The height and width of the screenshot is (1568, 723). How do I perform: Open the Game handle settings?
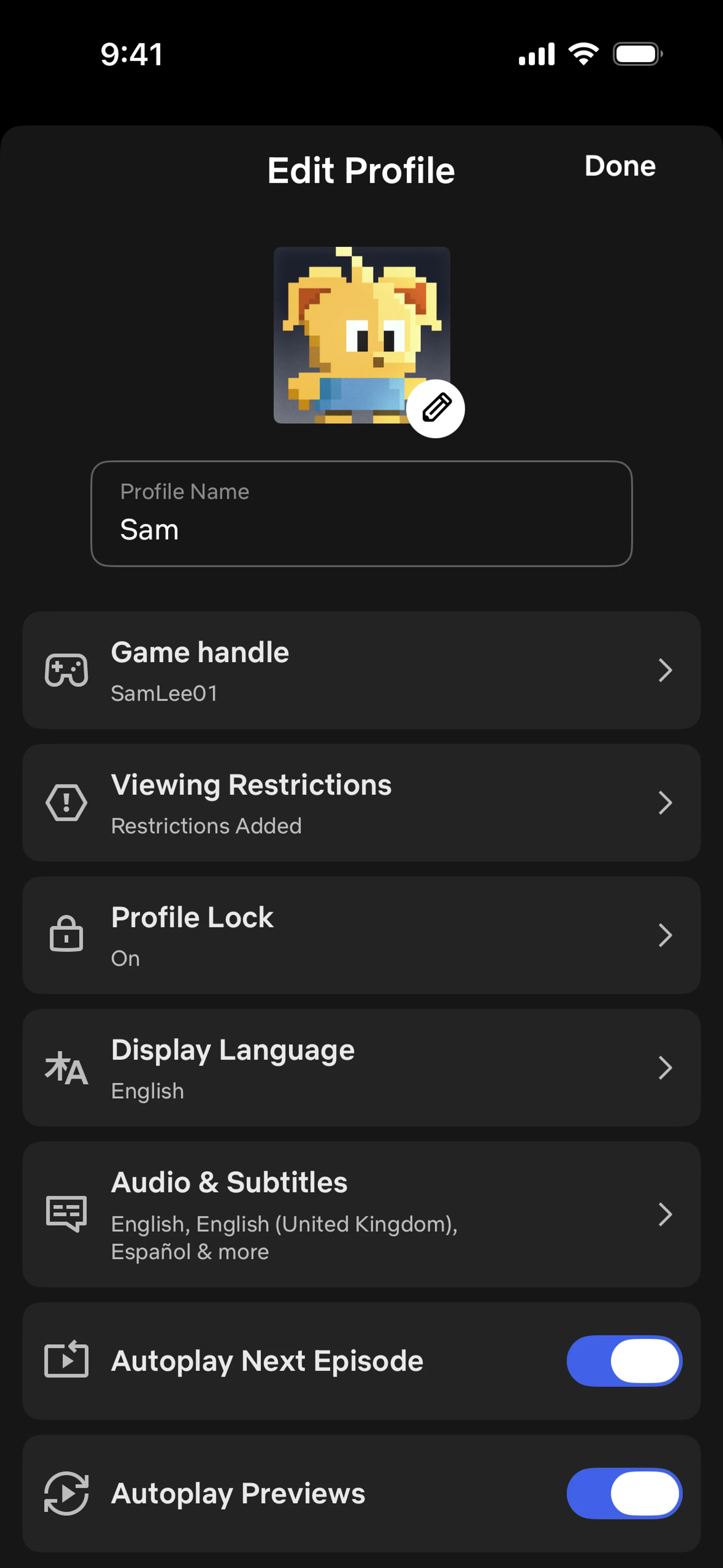click(x=361, y=670)
